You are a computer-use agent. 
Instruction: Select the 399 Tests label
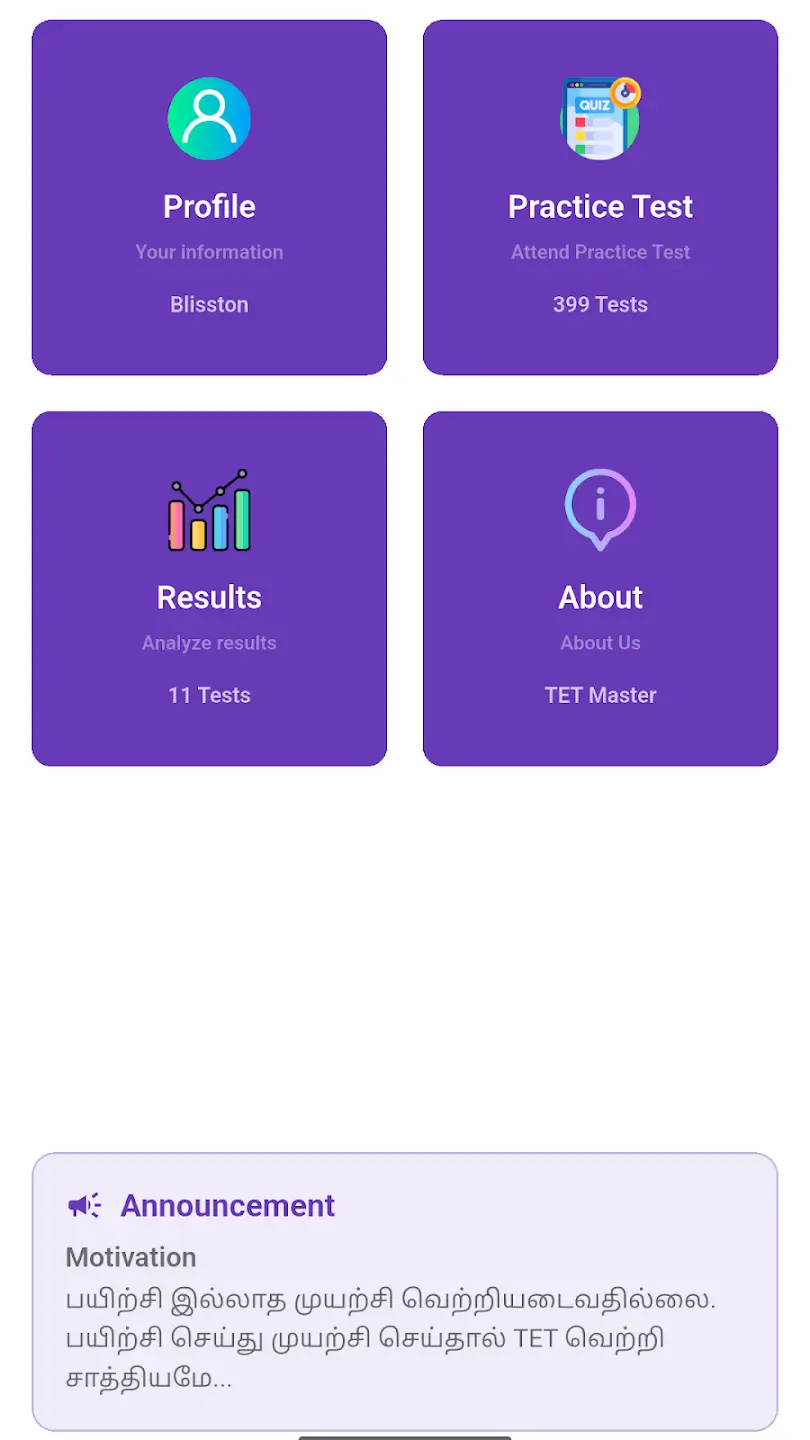600,304
